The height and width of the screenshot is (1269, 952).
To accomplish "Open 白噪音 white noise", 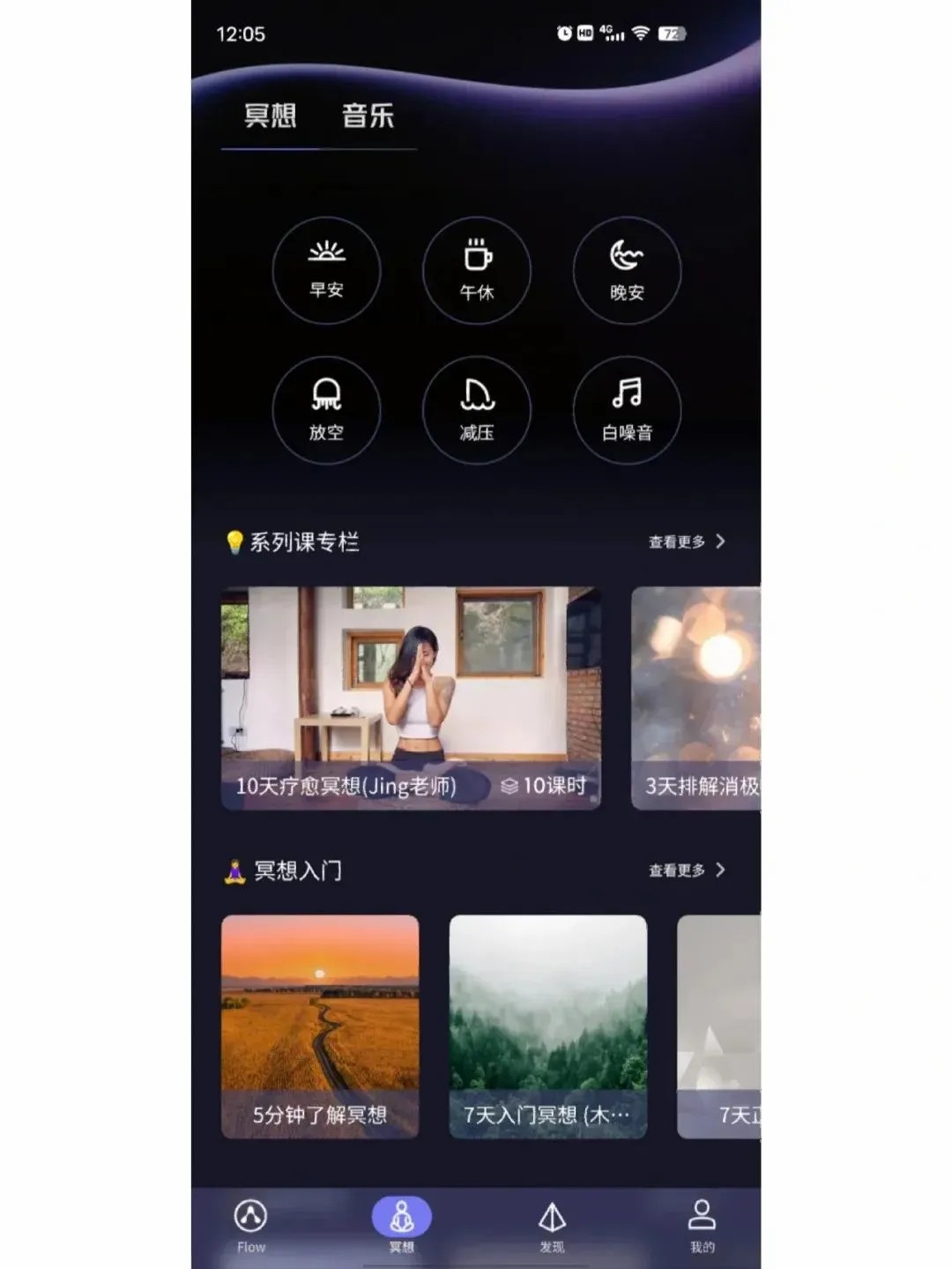I will (x=627, y=410).
